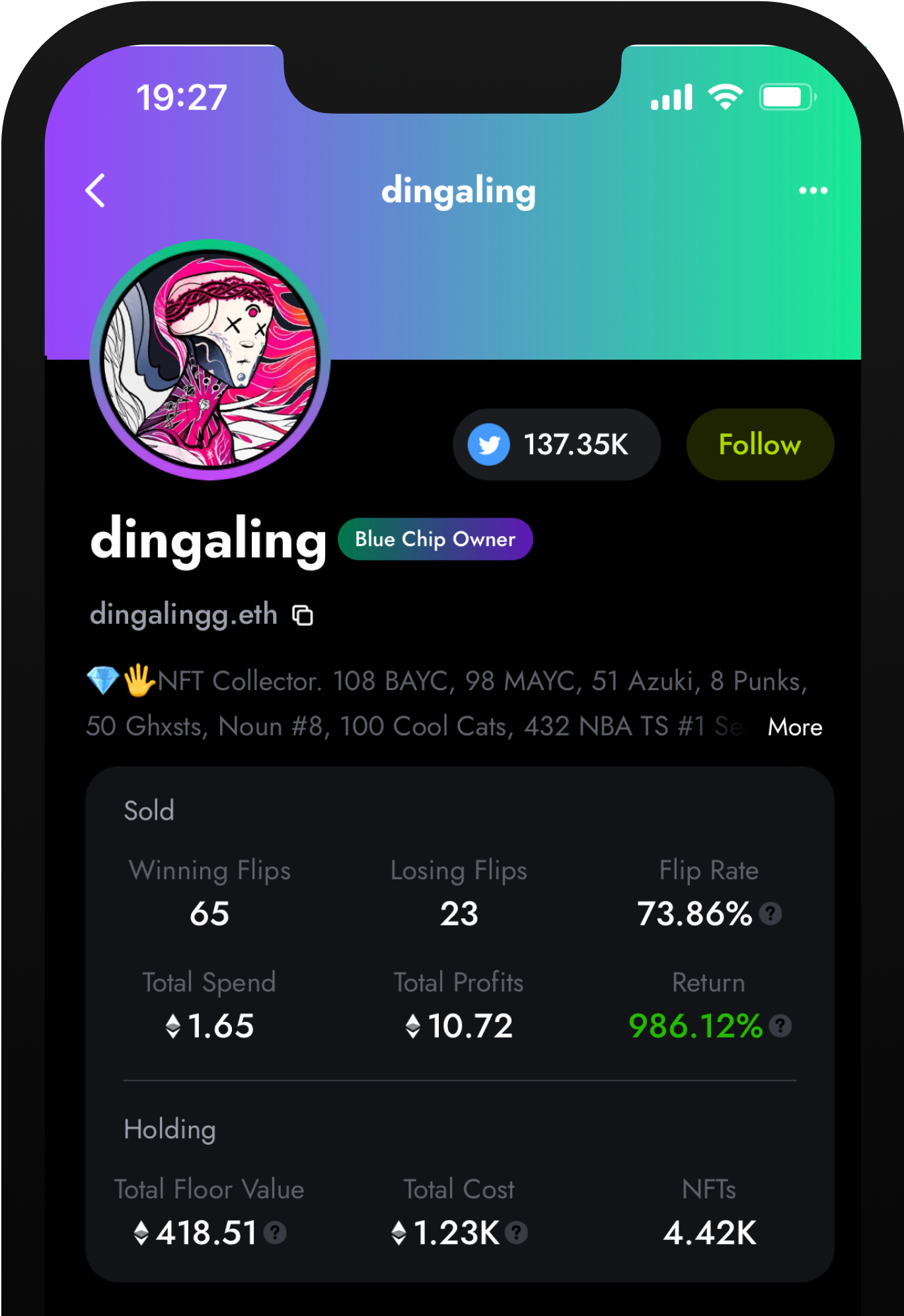Expand the bio with More
This screenshot has height=1316, width=904.
(794, 727)
